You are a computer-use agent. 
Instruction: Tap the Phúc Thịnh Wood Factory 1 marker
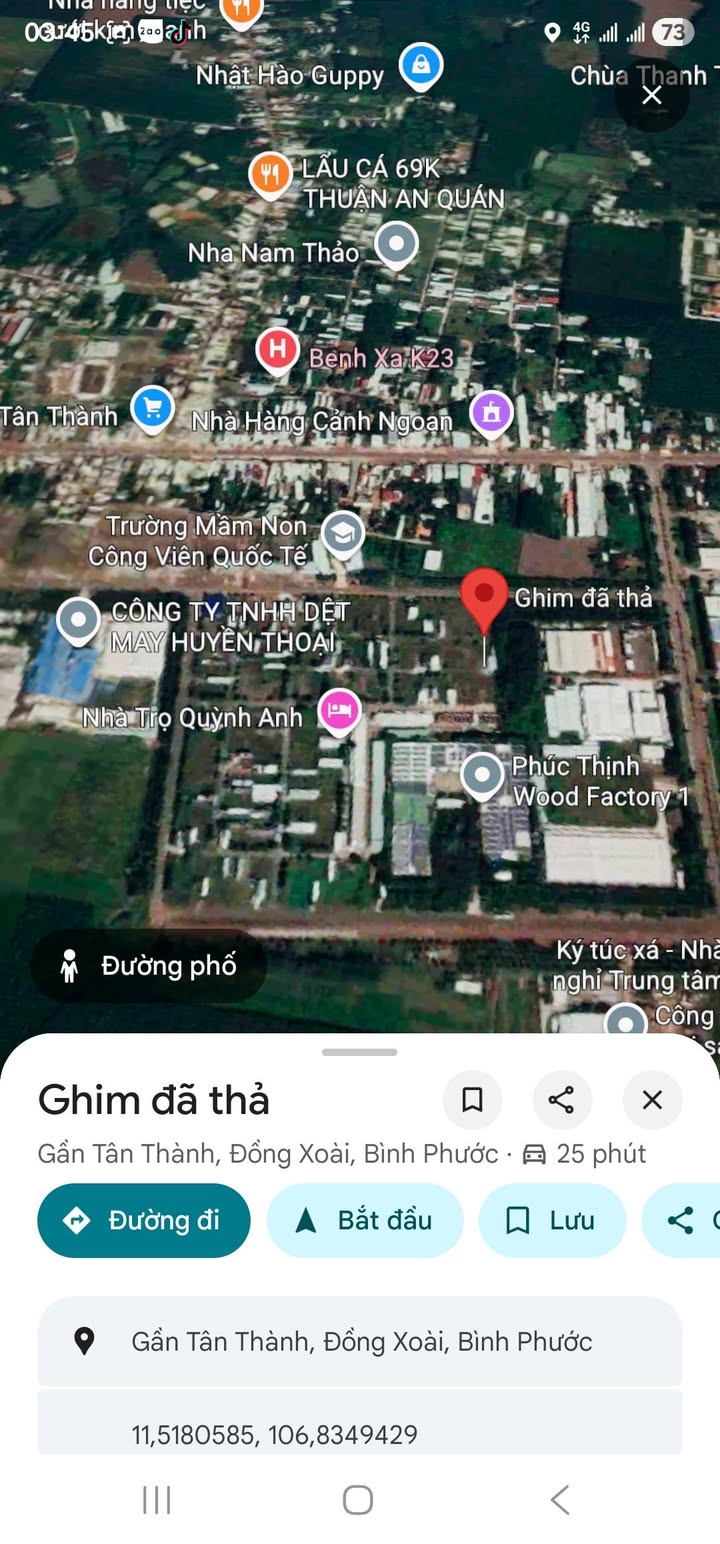click(x=482, y=775)
